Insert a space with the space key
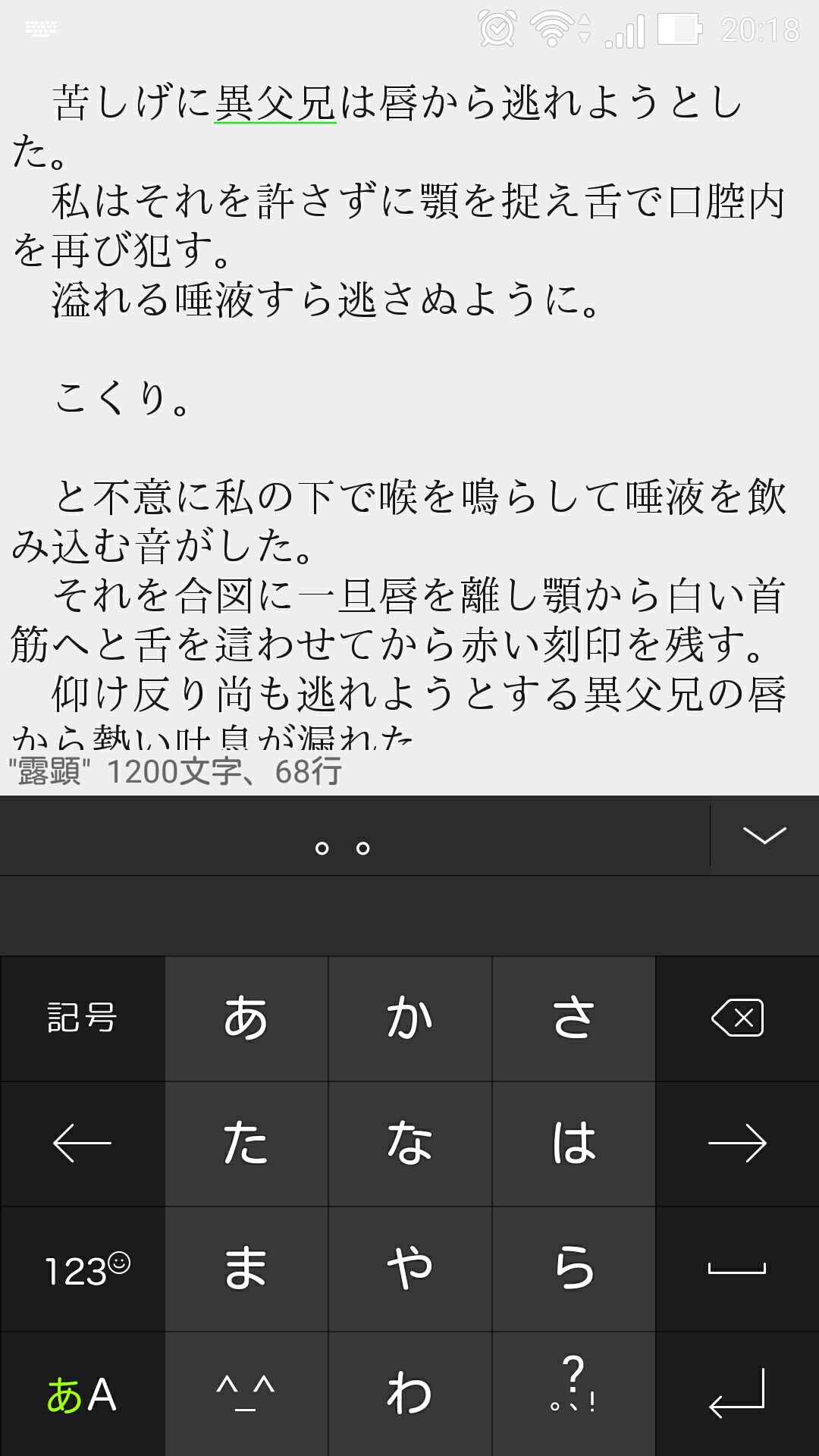 737,1269
